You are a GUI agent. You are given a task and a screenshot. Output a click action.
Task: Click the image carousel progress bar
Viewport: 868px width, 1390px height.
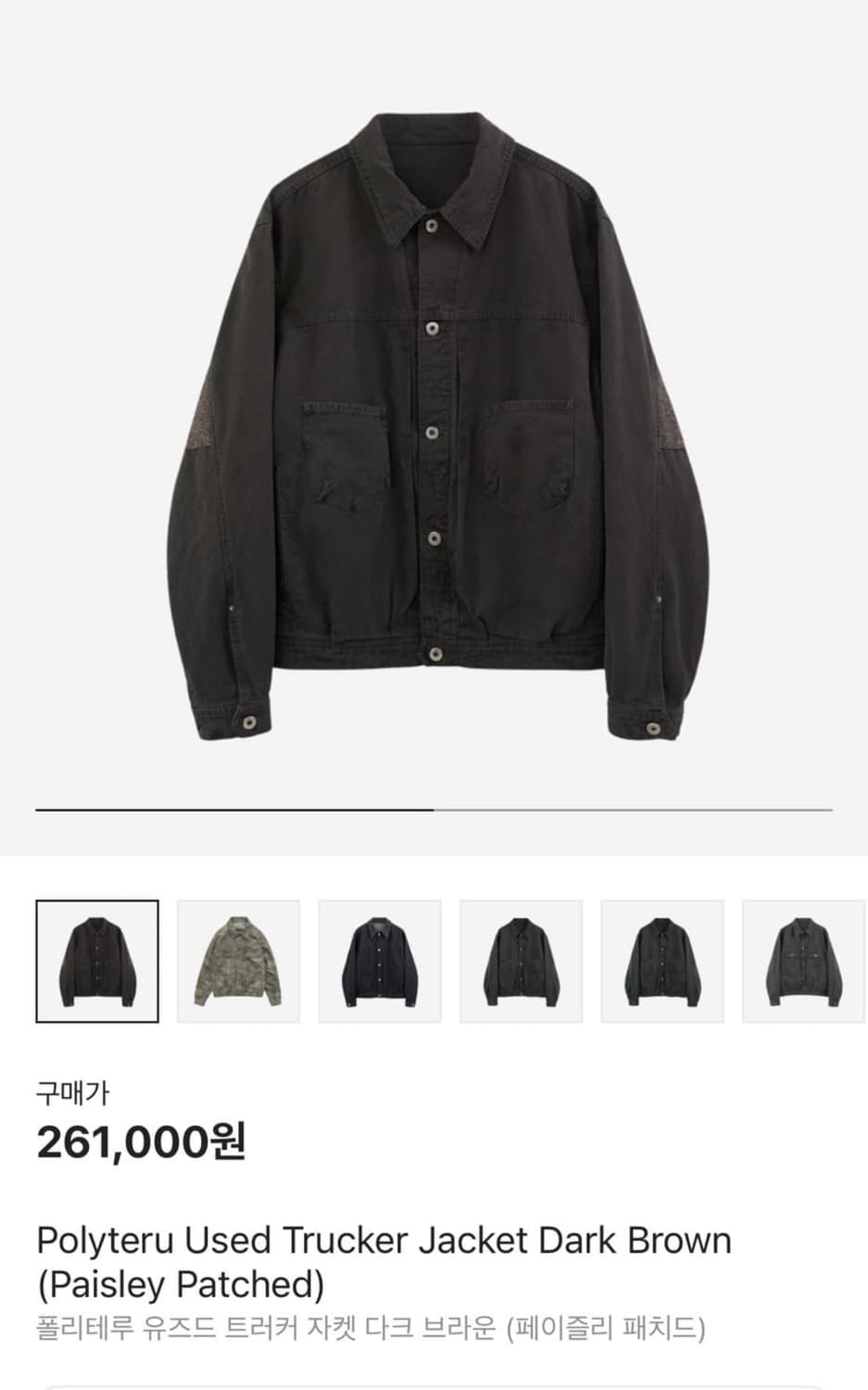coord(434,809)
